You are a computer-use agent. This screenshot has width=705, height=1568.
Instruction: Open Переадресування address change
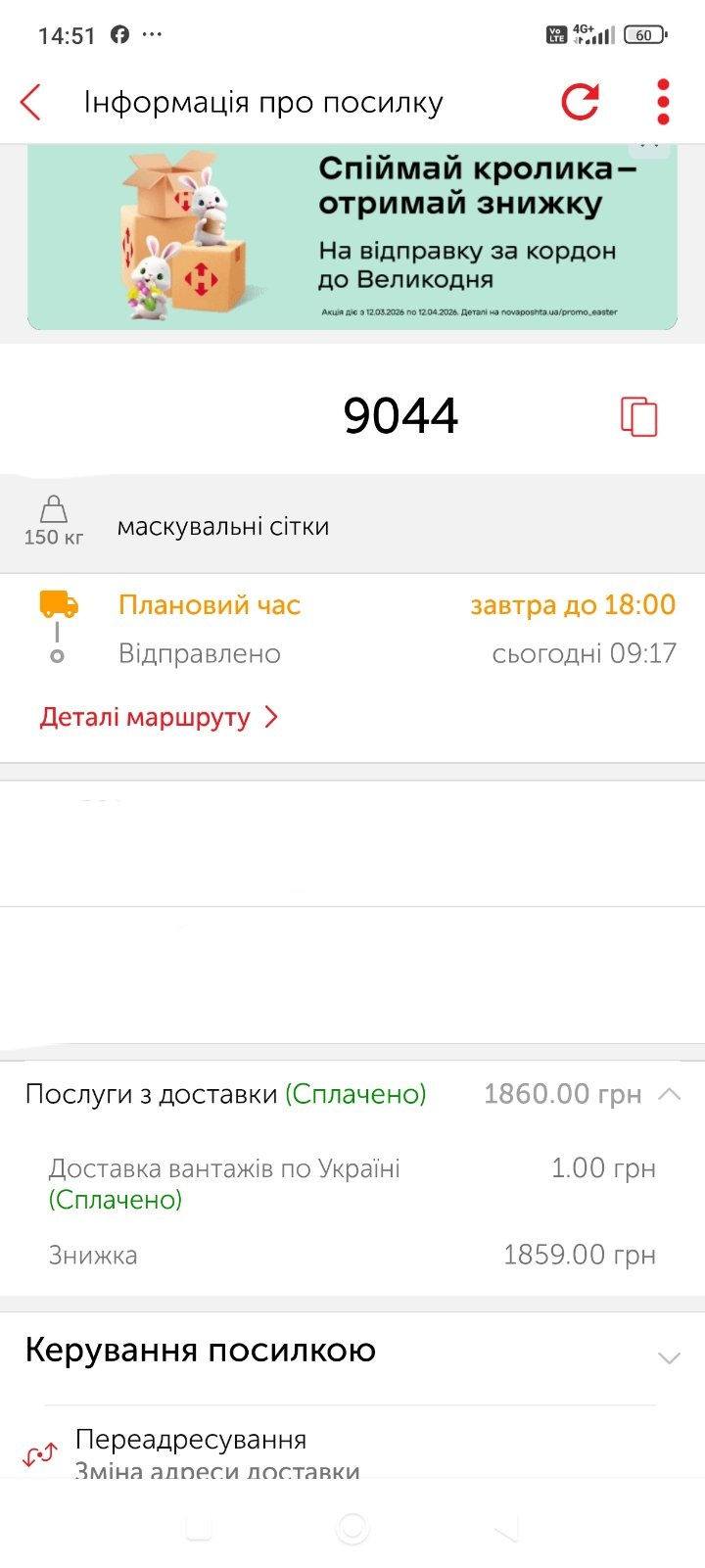point(191,1441)
